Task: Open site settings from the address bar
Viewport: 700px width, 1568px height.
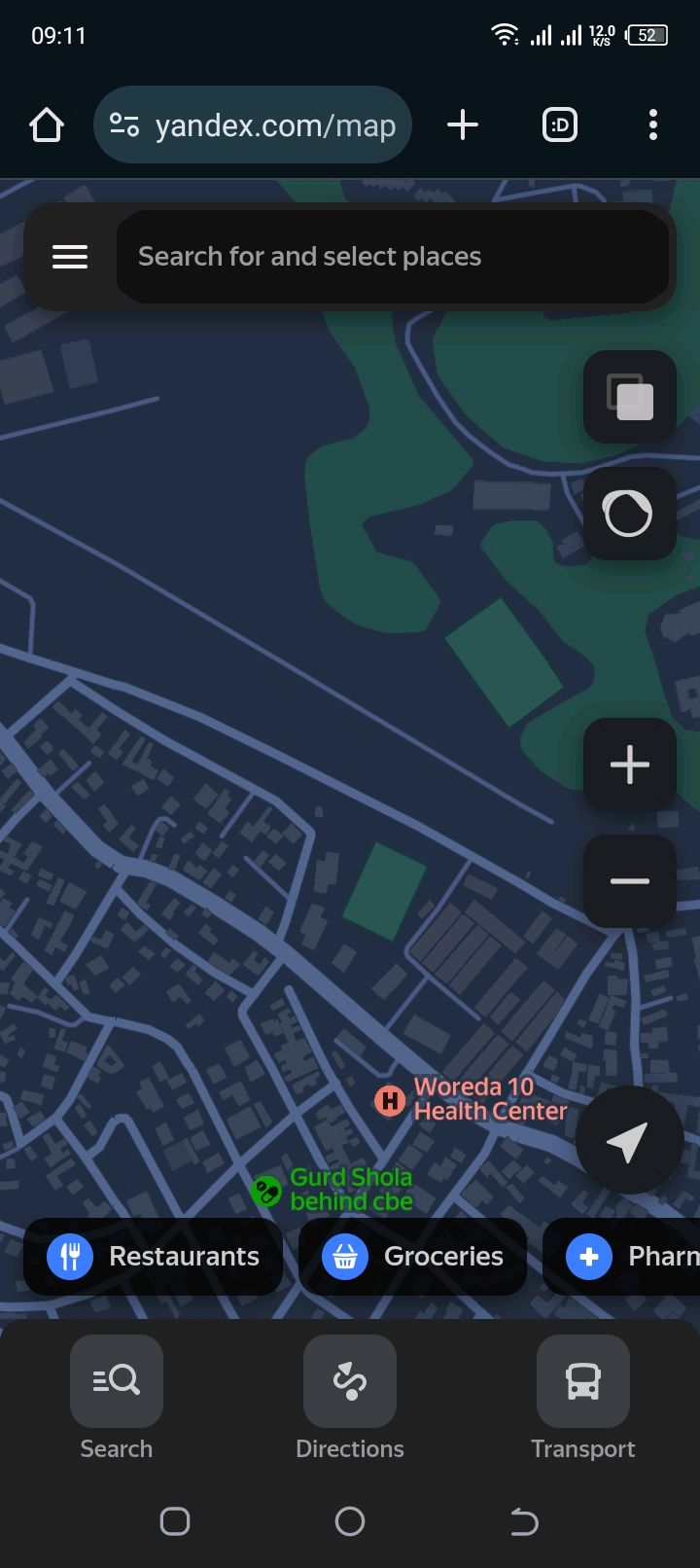Action: point(124,125)
